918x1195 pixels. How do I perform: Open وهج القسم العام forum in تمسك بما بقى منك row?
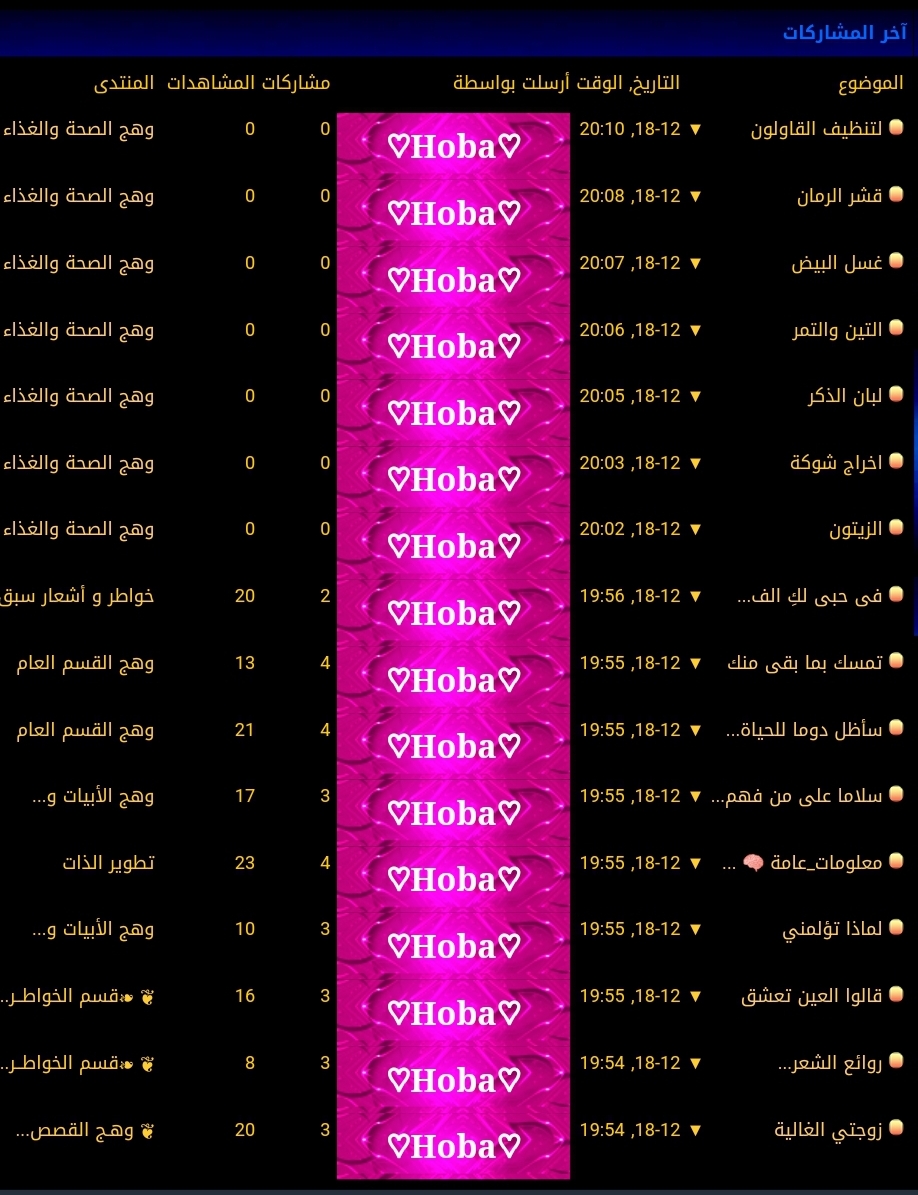(x=85, y=663)
